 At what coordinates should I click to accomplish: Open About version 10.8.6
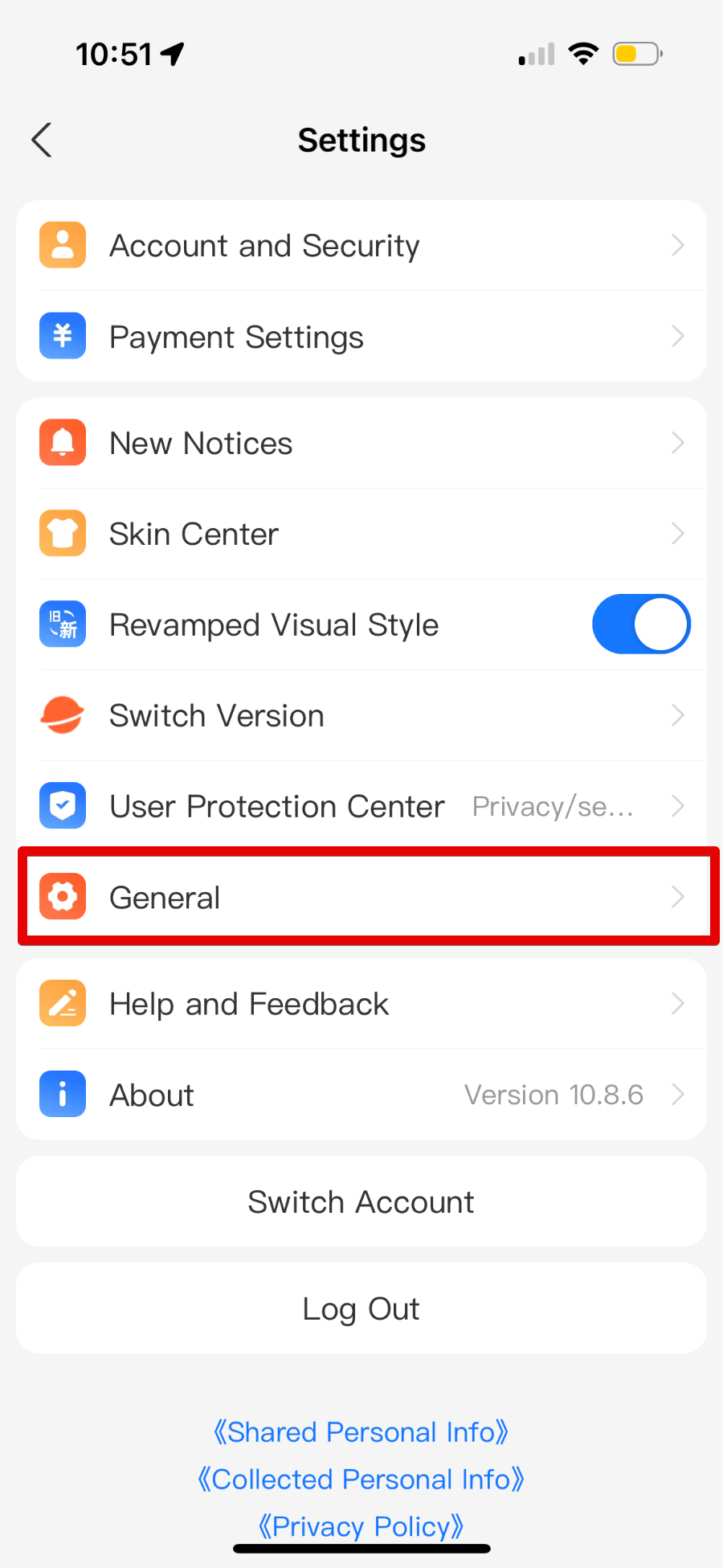tap(361, 1095)
